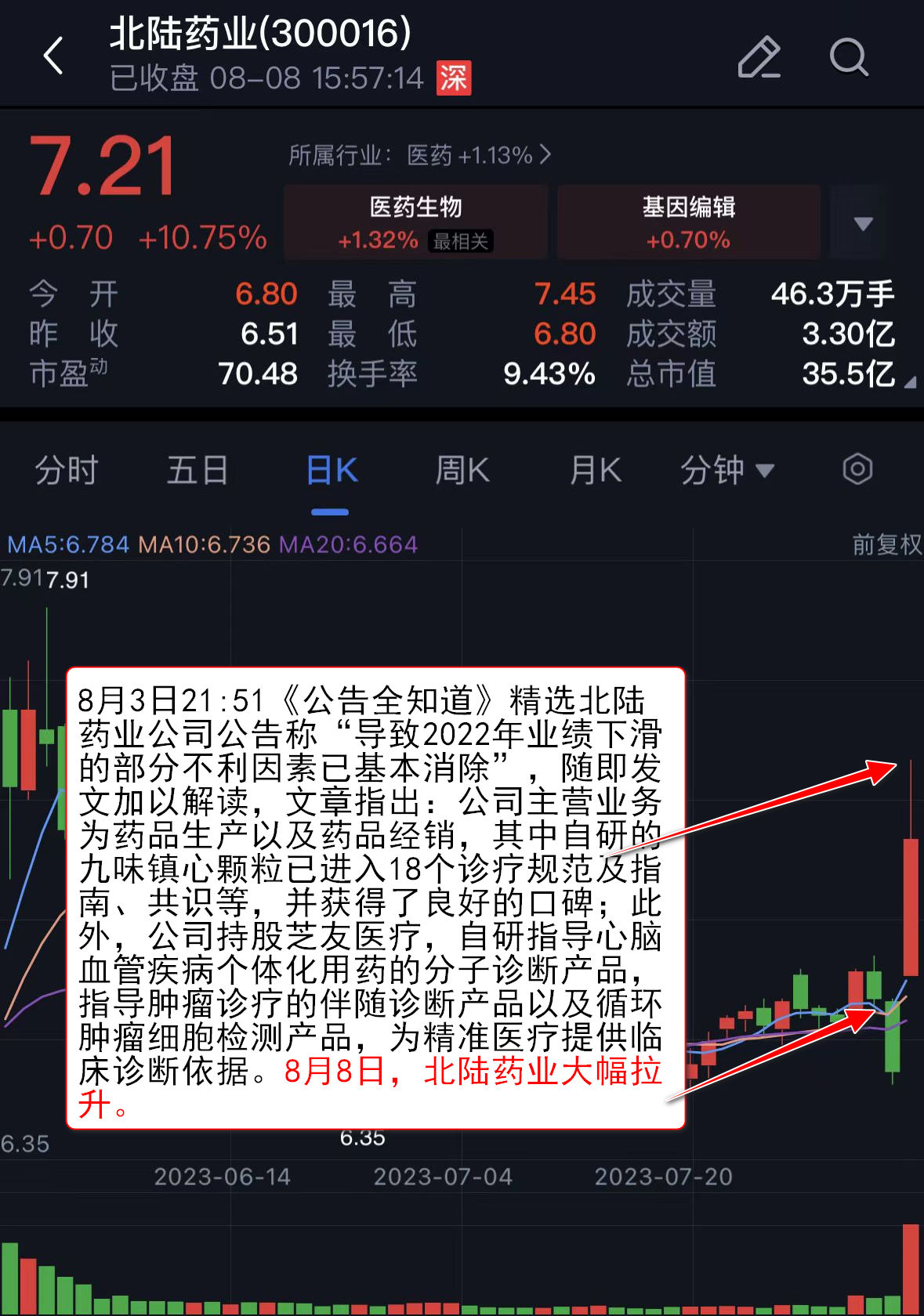Viewport: 924px width, 1316px height.
Task: Switch to the 分时 chart tab
Action: point(66,471)
